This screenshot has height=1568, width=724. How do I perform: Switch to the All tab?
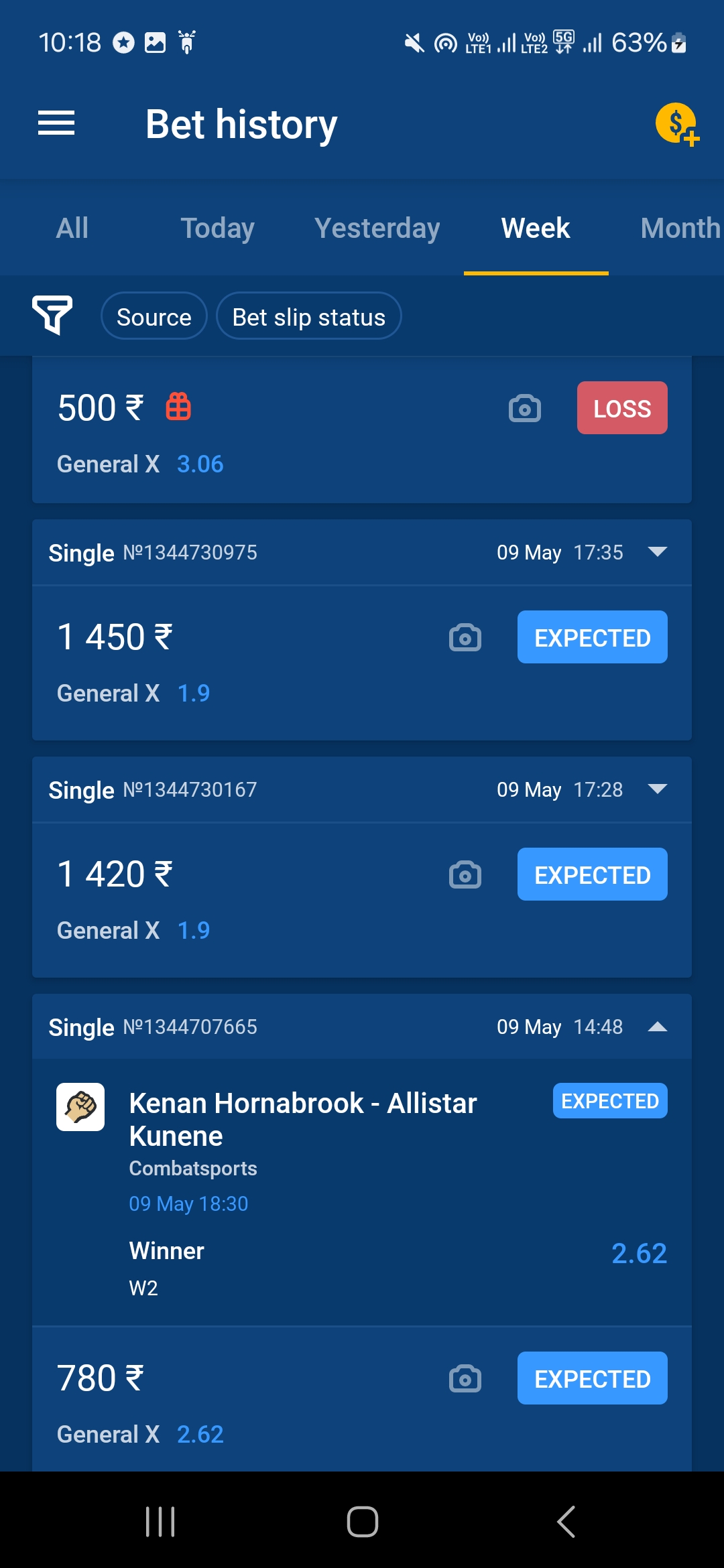pos(72,228)
